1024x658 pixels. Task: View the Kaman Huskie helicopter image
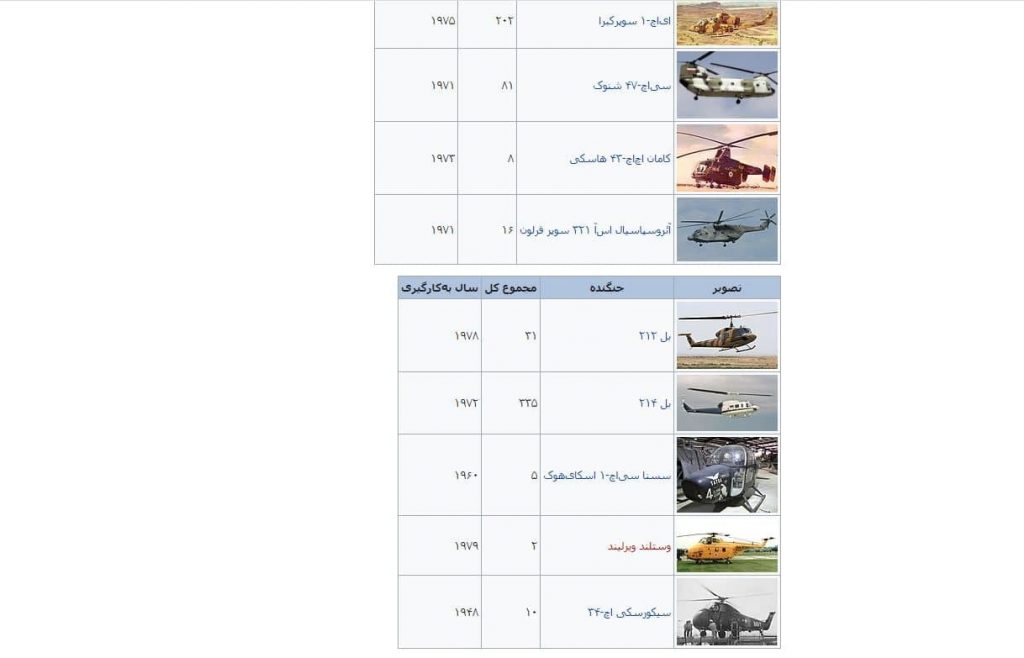pyautogui.click(x=727, y=158)
